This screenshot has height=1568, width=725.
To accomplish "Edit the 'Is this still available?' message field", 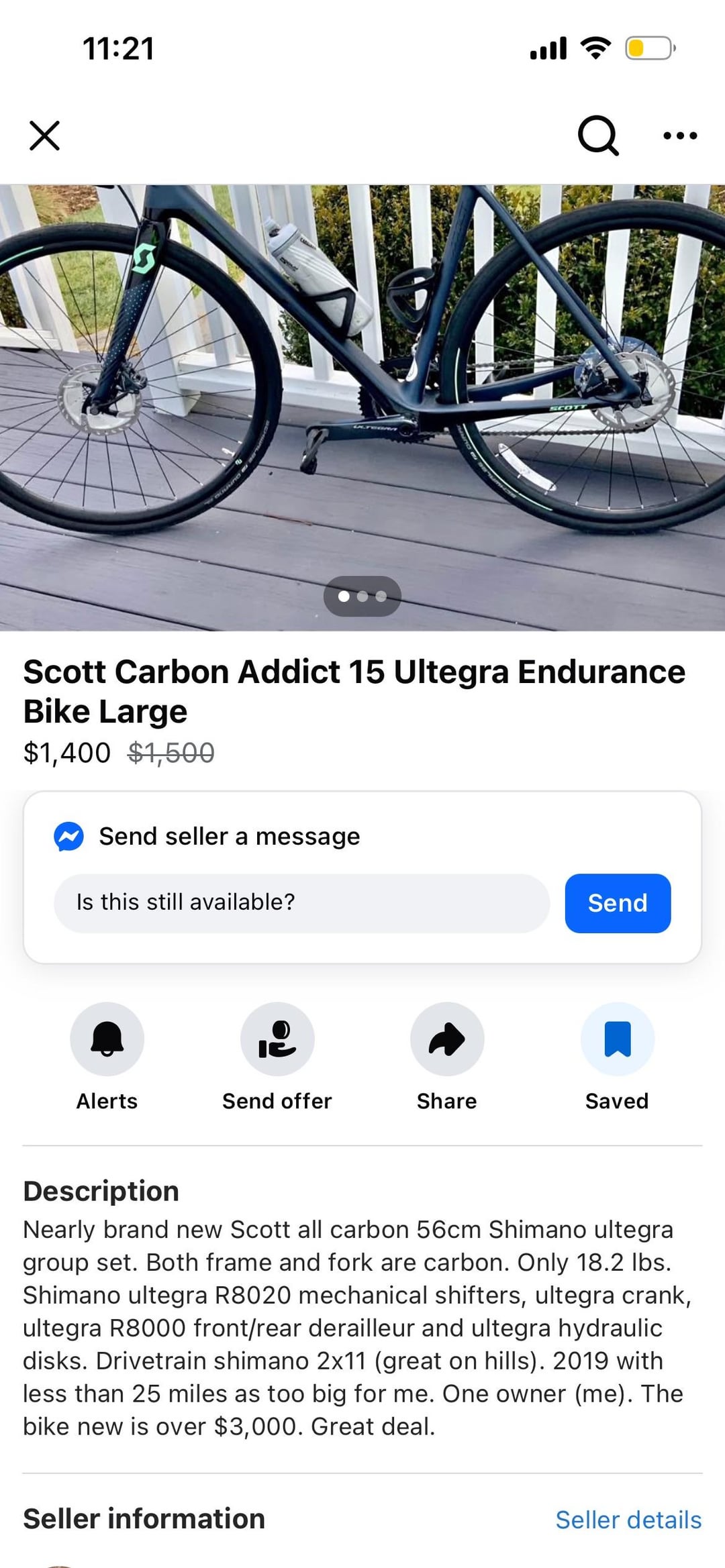I will pos(302,902).
